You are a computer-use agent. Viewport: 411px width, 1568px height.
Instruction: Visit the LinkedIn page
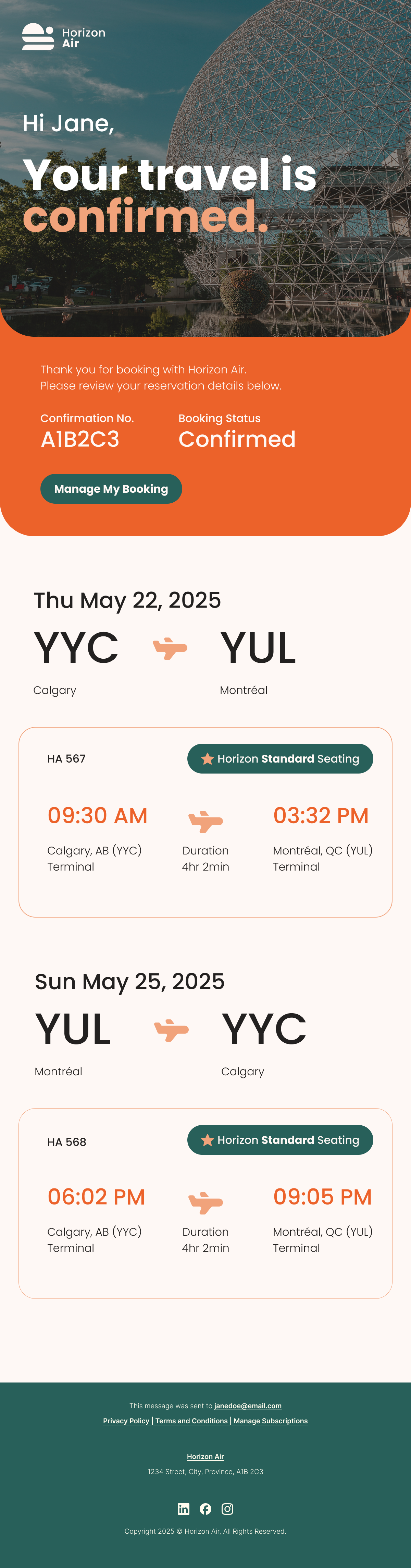pyautogui.click(x=184, y=1508)
